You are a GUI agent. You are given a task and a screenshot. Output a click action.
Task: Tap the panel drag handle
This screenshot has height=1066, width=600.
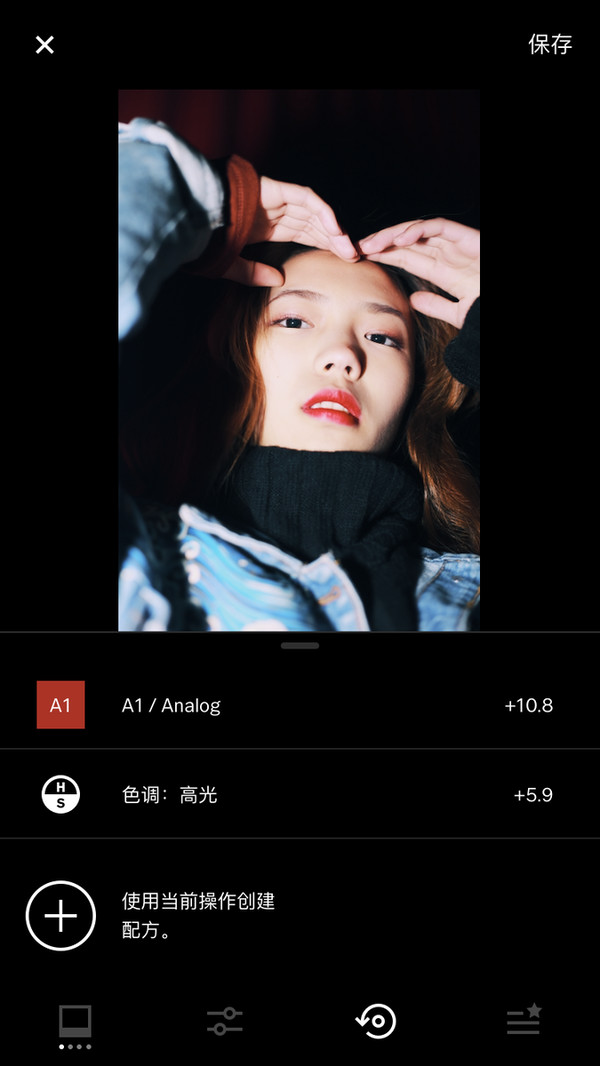click(x=300, y=646)
